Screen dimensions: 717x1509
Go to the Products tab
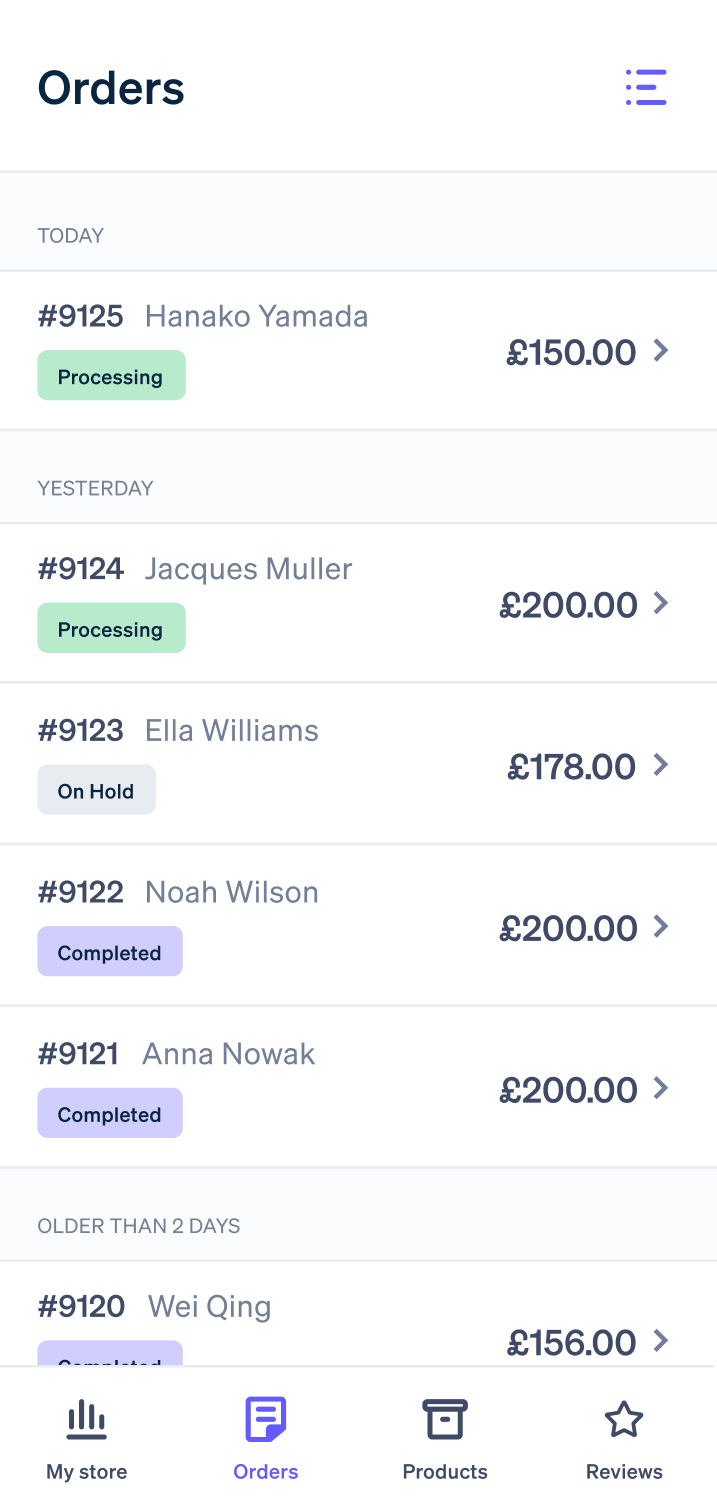pyautogui.click(x=445, y=1439)
